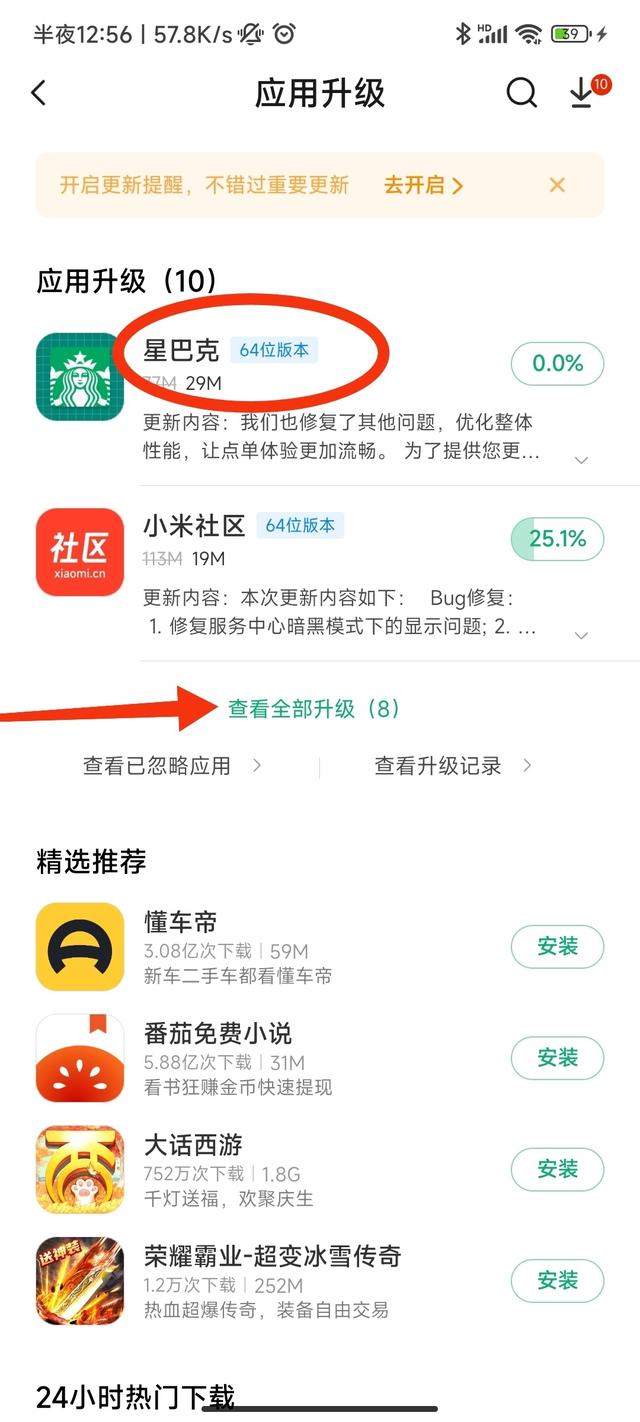Install 懂车帝

pos(557,947)
